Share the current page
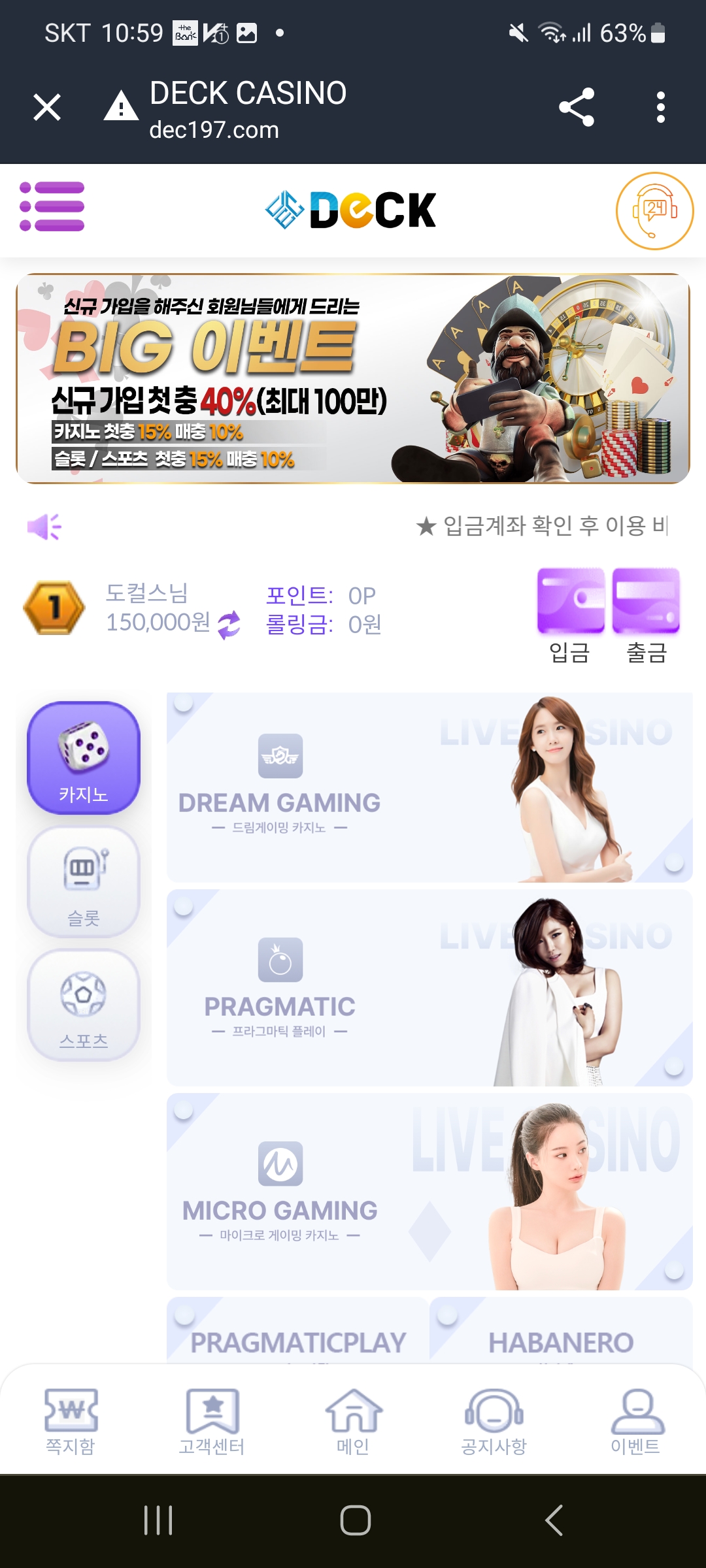706x1568 pixels. 577,107
